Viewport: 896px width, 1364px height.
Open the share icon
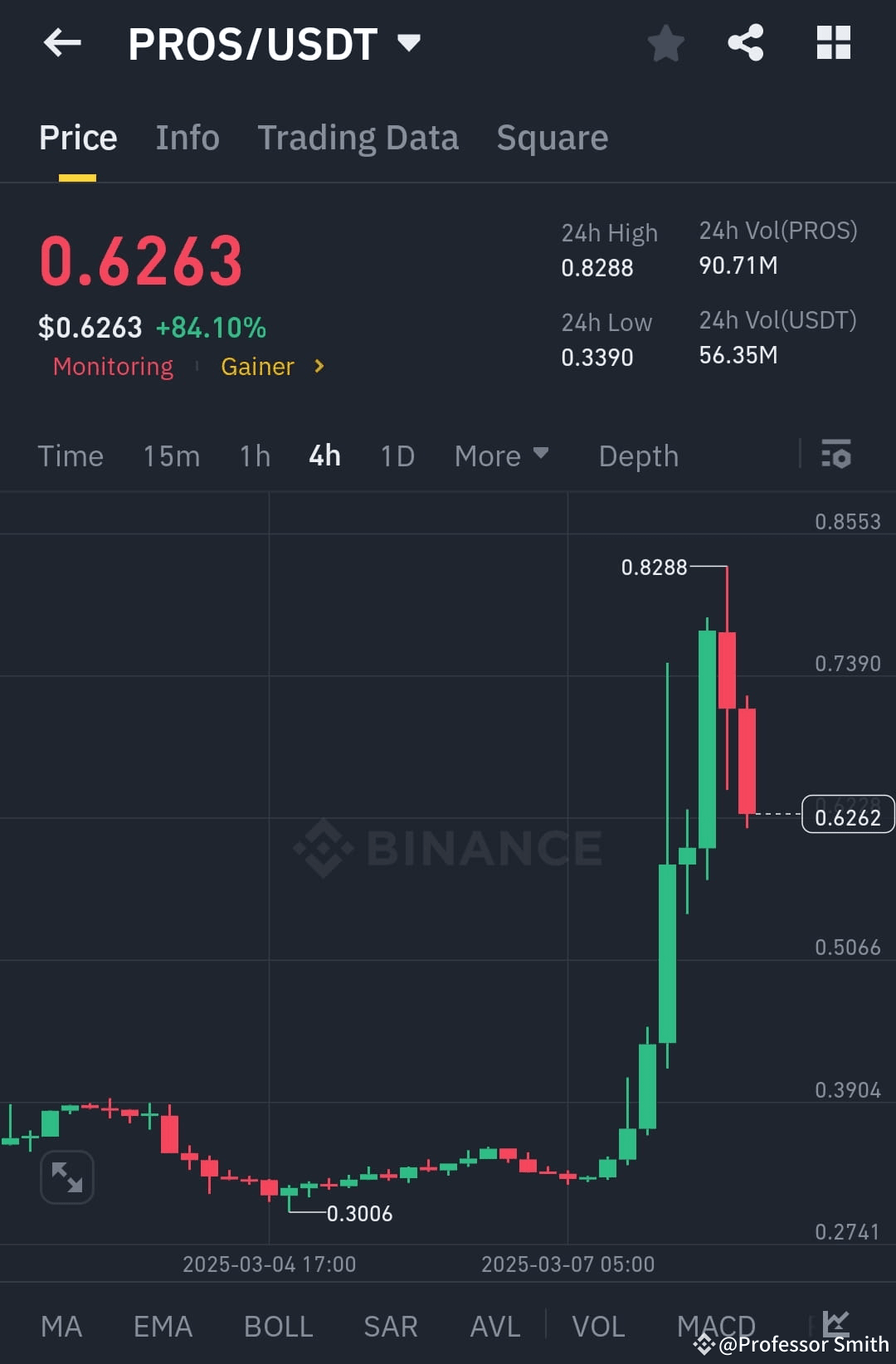(x=745, y=43)
